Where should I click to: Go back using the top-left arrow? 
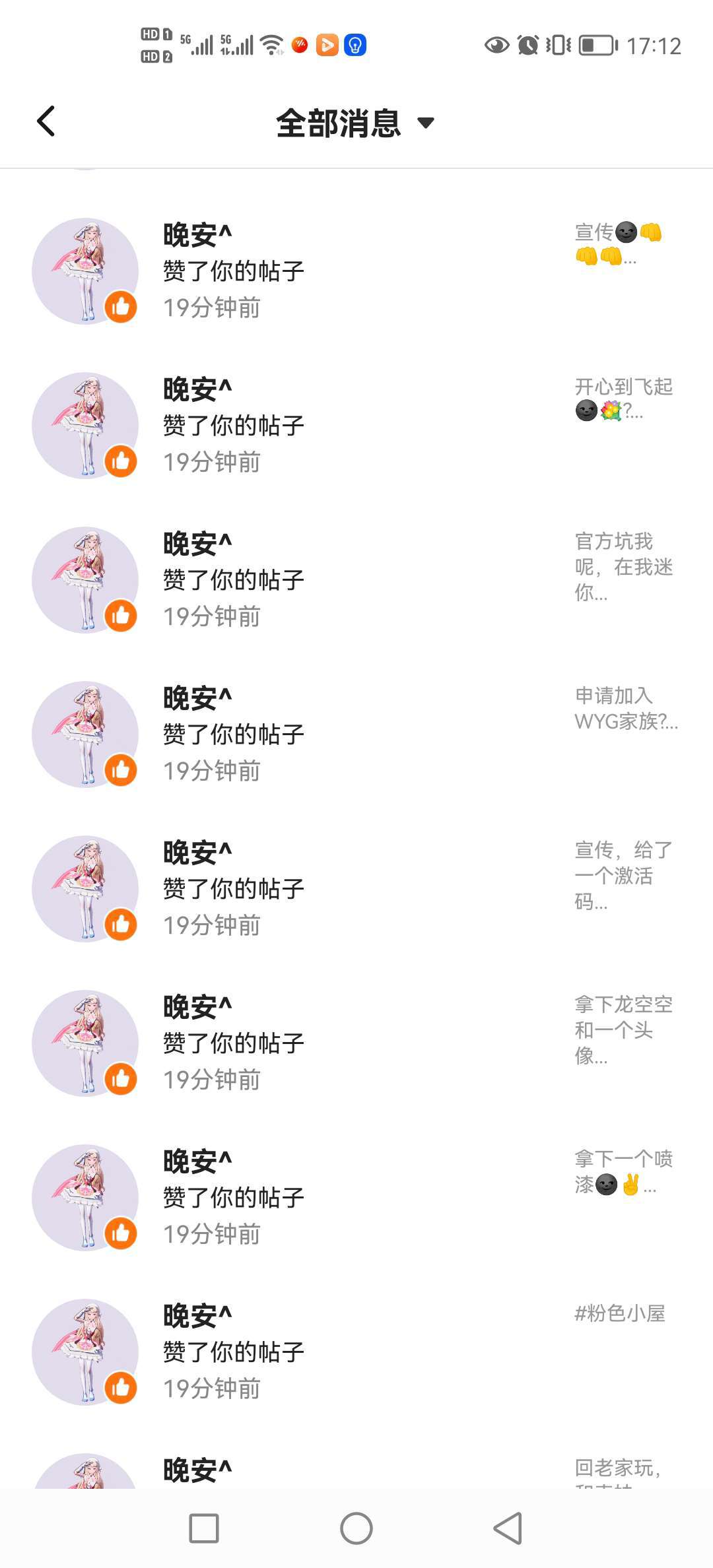46,121
